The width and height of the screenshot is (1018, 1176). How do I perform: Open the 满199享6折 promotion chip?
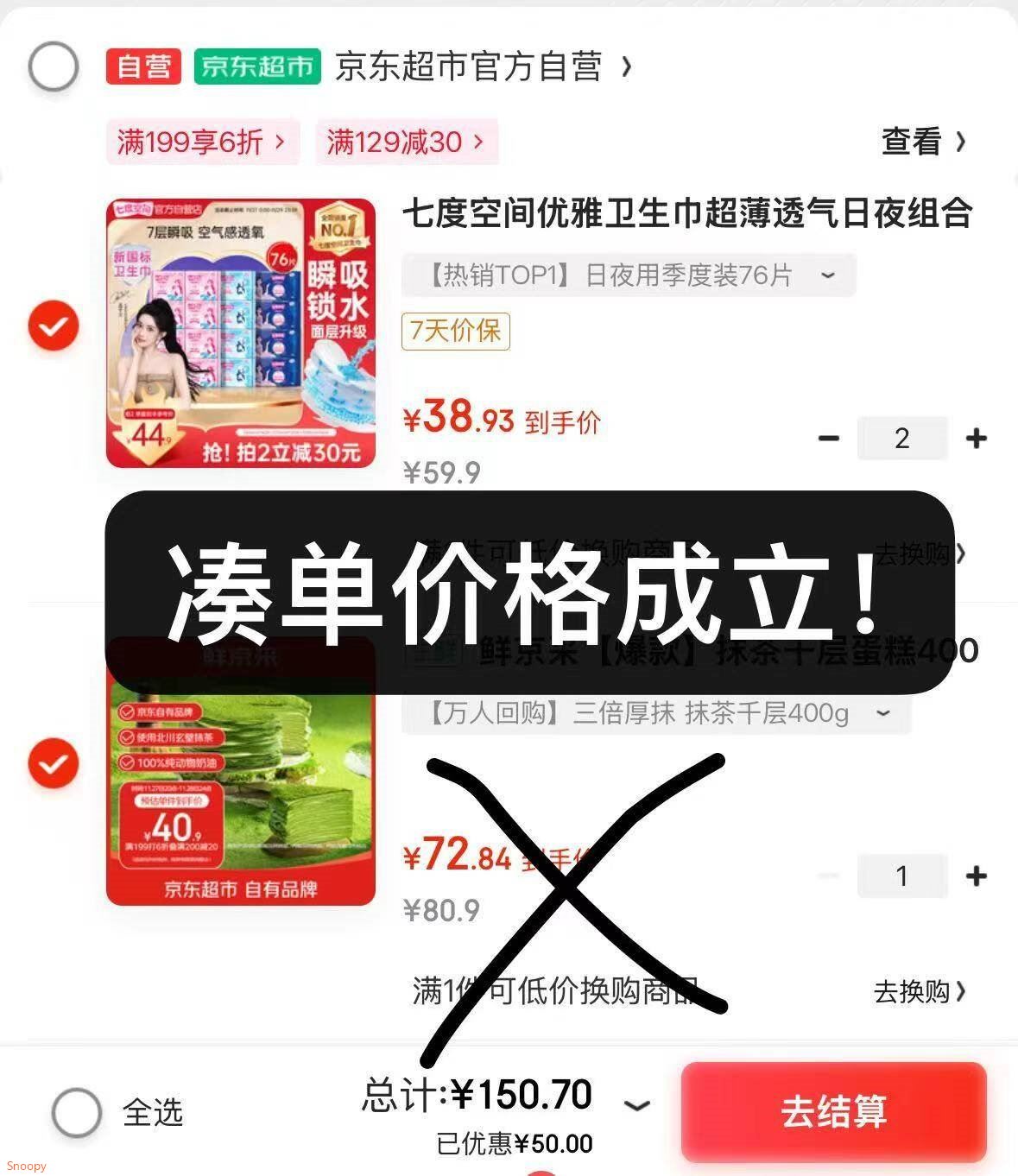pos(203,142)
